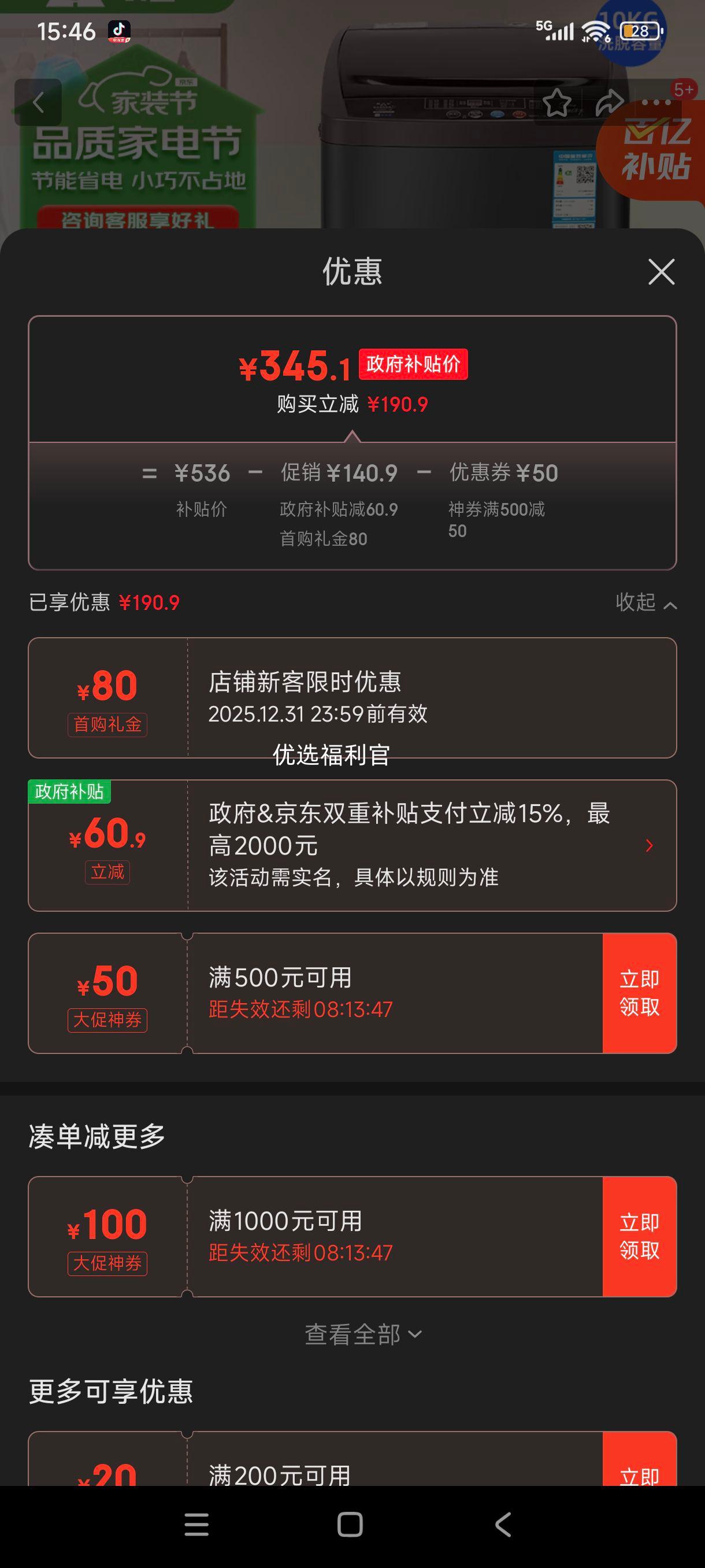Open the 政府&京东双重补贴 details

(x=648, y=845)
